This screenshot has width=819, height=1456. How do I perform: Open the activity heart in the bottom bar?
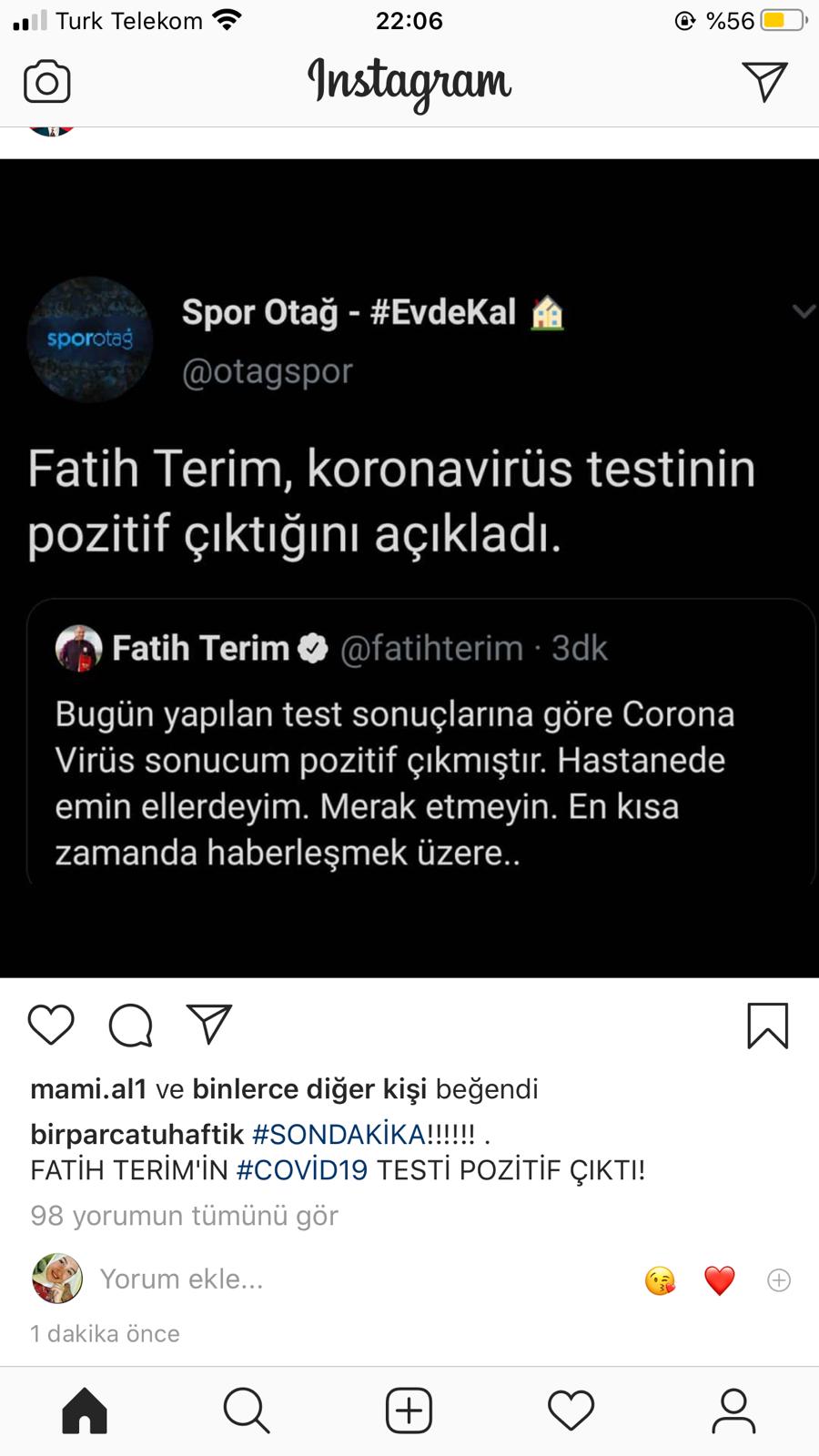(x=572, y=1410)
